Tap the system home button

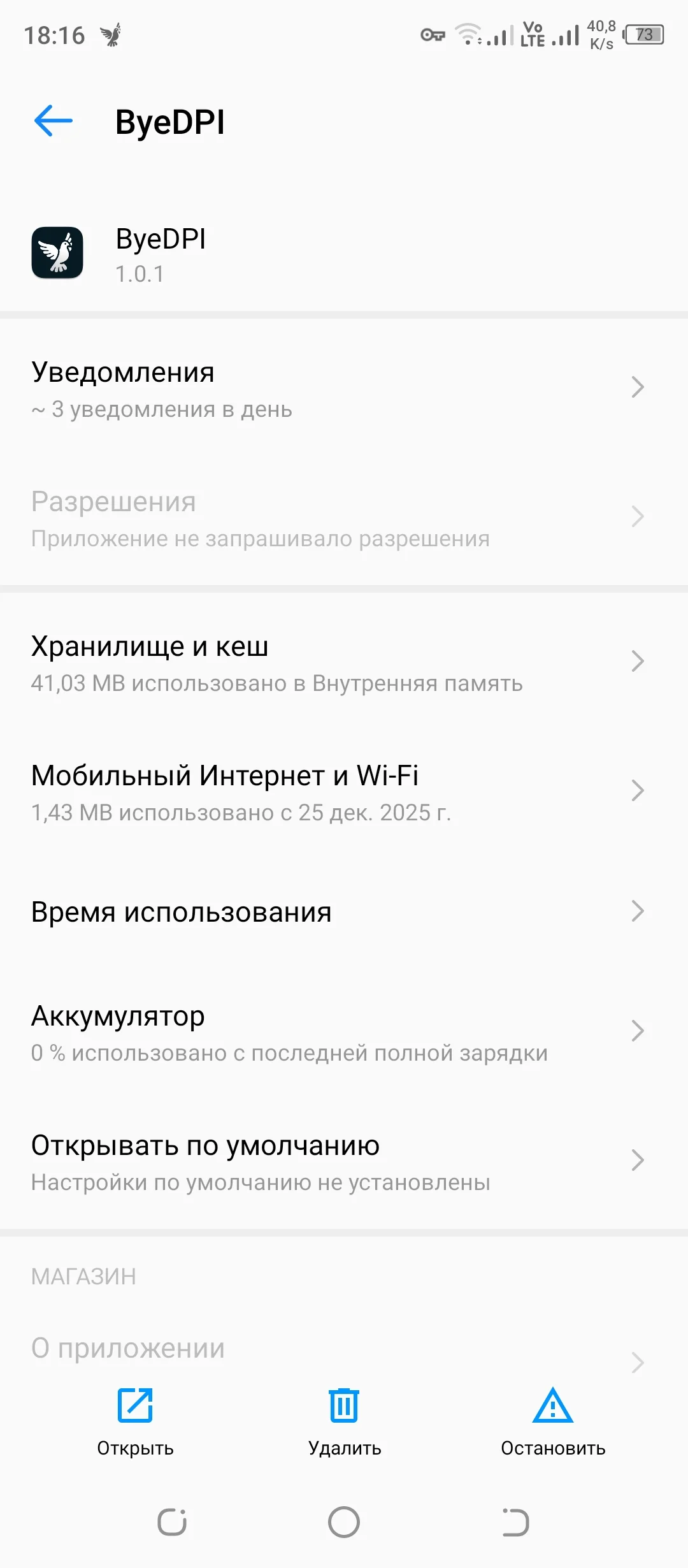(344, 1522)
